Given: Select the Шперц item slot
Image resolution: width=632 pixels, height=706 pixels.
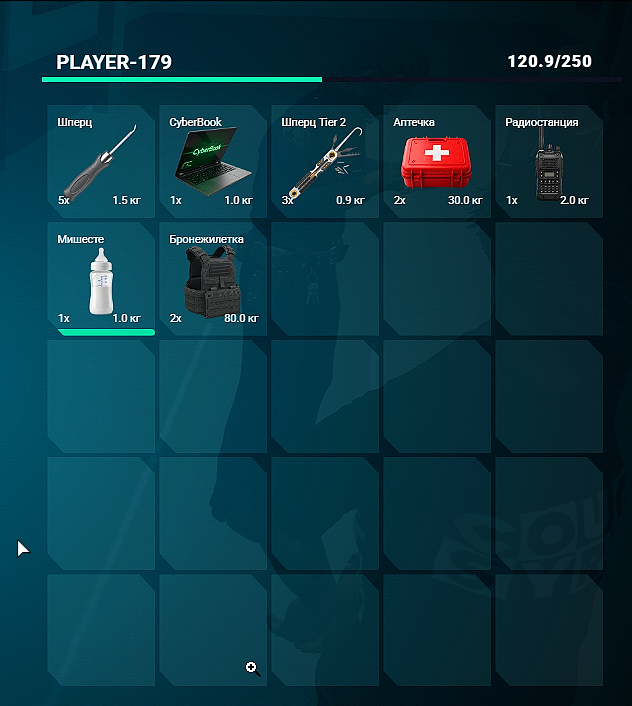Looking at the screenshot, I should point(101,162).
